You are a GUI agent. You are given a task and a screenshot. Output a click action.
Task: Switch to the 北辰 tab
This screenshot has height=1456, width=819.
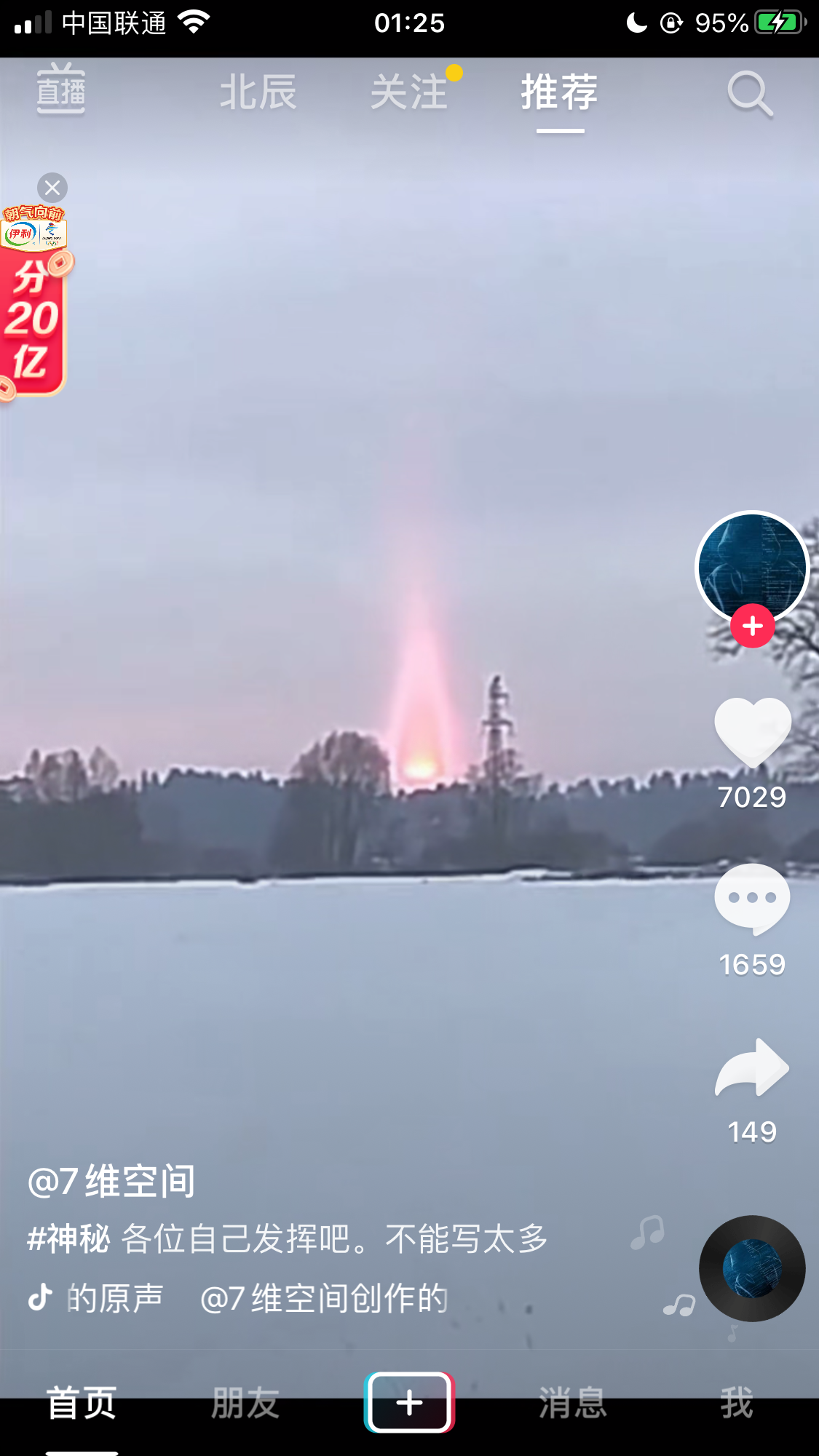[258, 92]
